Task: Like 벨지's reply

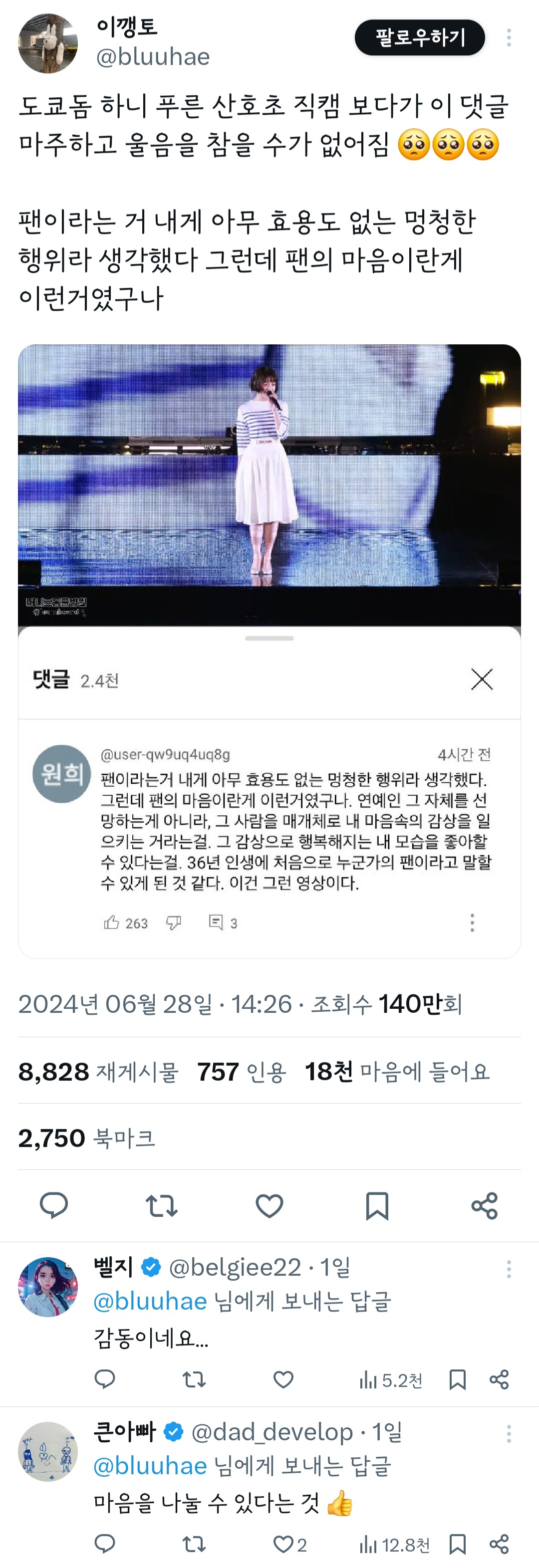Action: (283, 1379)
